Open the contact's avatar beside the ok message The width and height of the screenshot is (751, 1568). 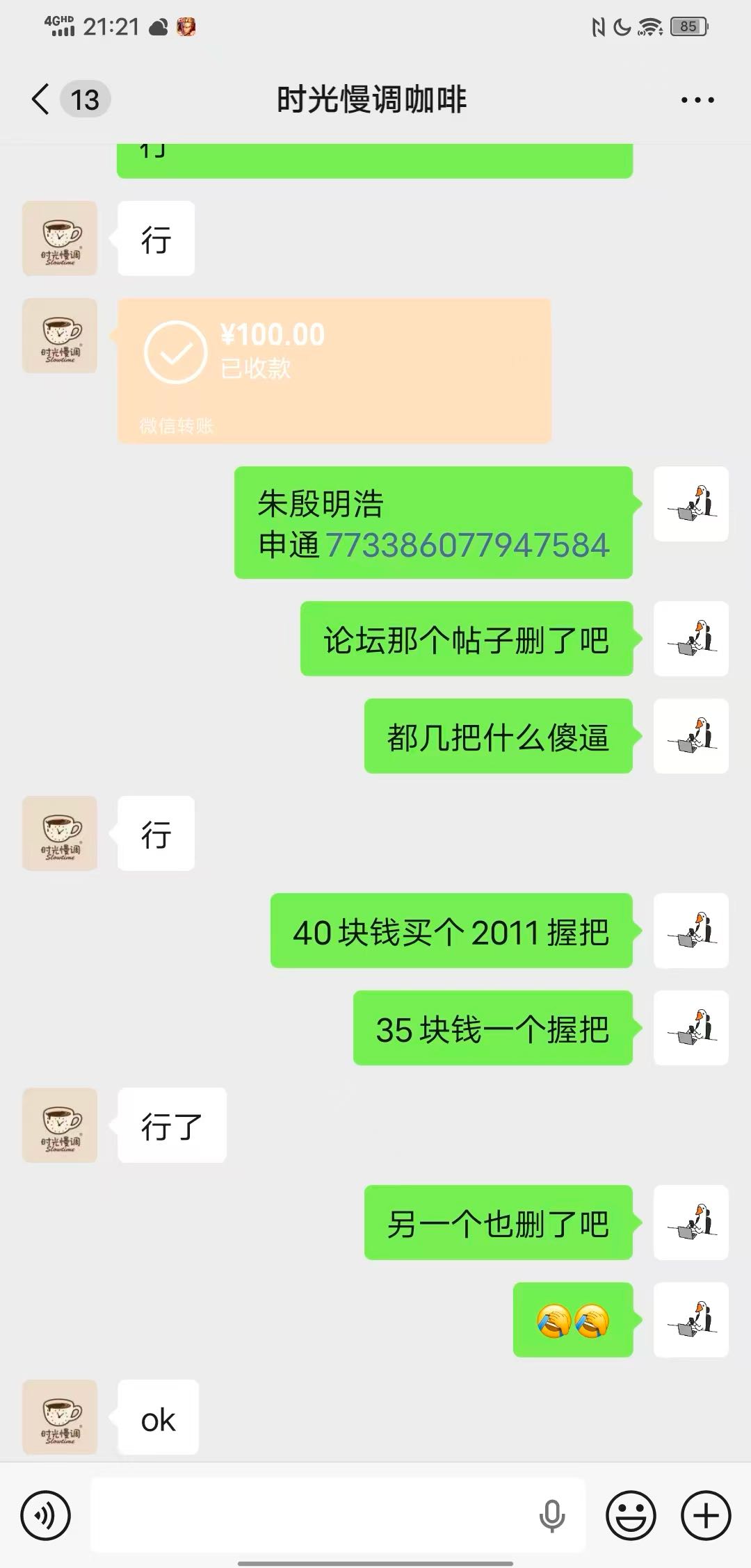tap(60, 1416)
